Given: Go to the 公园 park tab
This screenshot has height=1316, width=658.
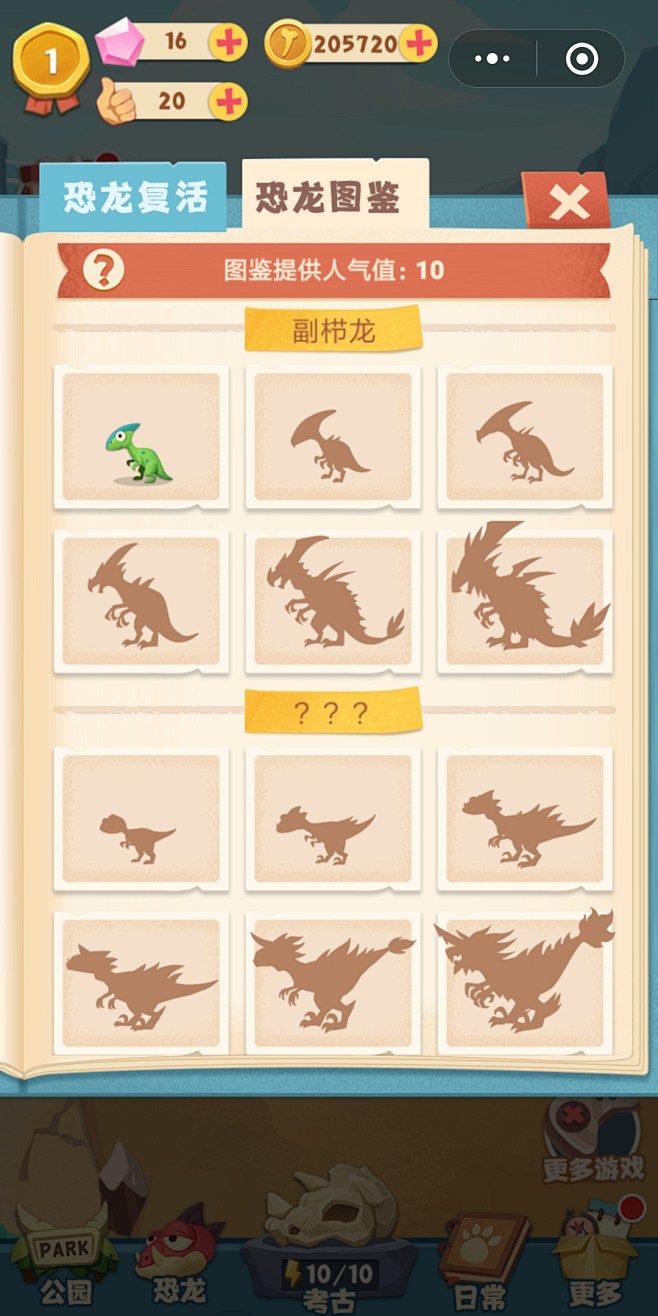Looking at the screenshot, I should point(64,1265).
